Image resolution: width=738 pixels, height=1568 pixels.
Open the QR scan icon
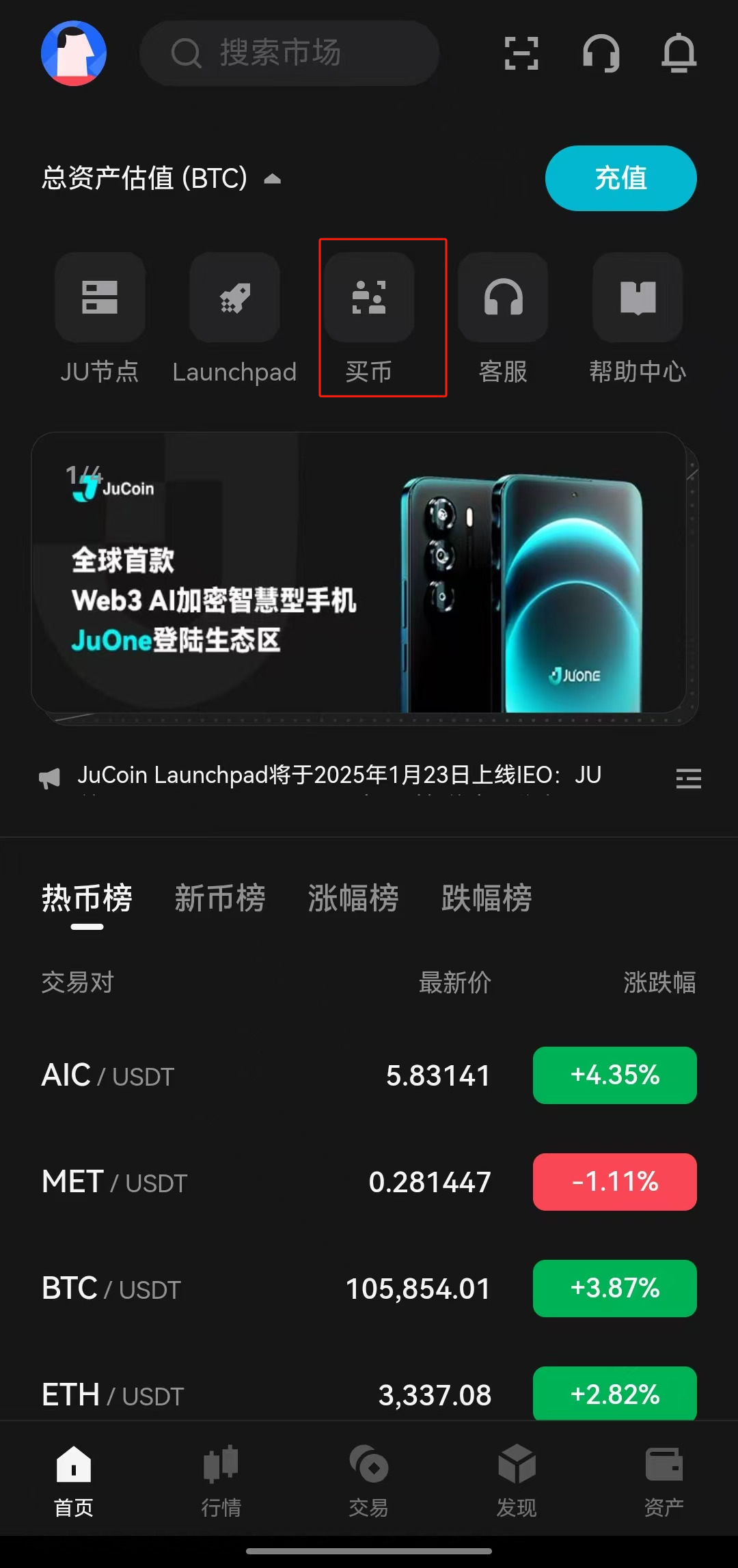click(x=521, y=53)
